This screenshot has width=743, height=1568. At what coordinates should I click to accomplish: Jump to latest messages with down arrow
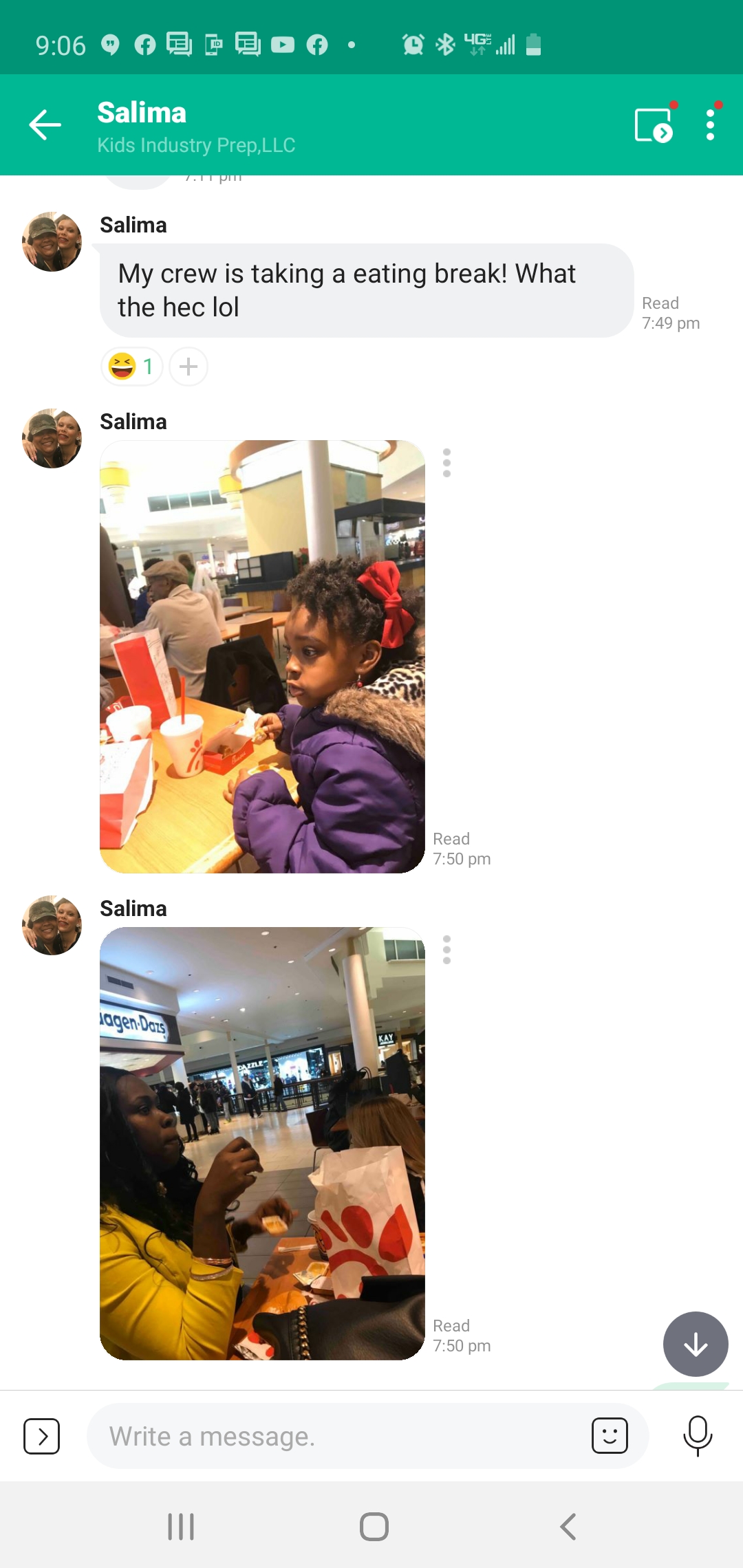tap(696, 1344)
